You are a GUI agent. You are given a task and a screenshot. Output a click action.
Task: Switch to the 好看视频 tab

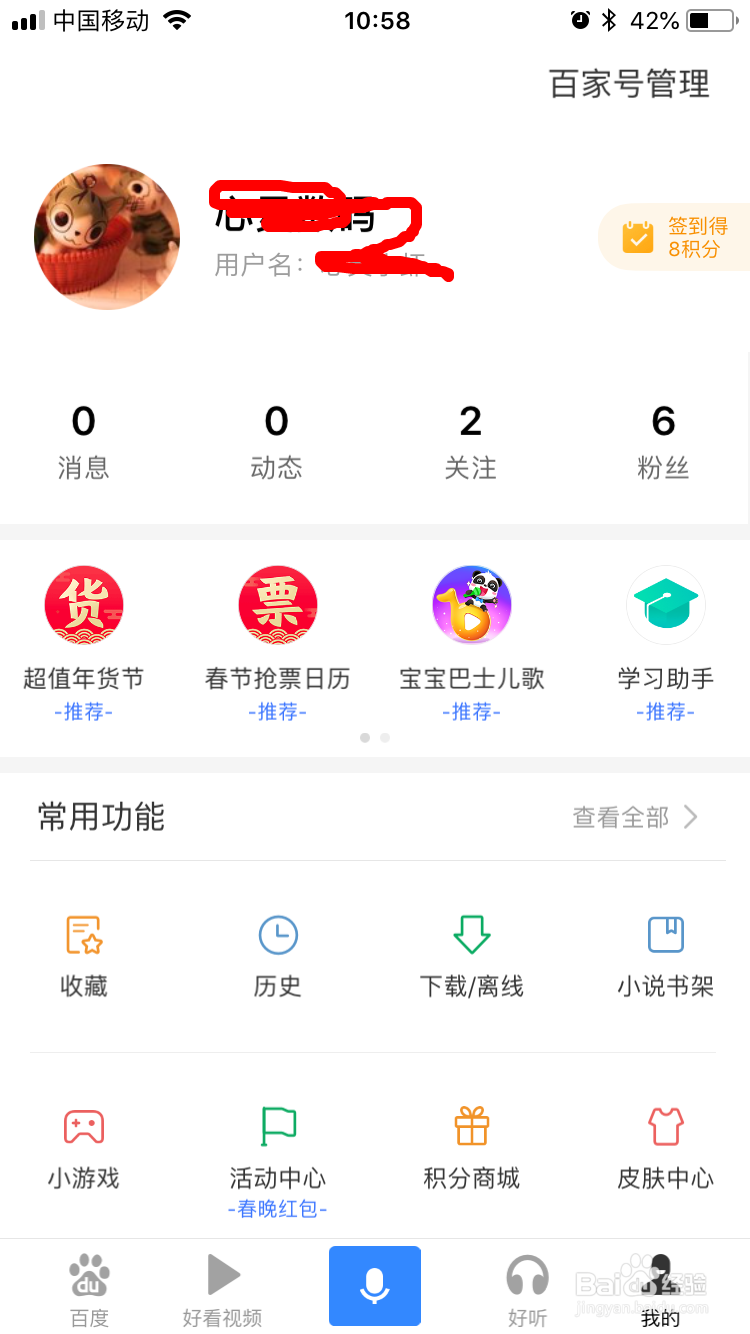[222, 1286]
